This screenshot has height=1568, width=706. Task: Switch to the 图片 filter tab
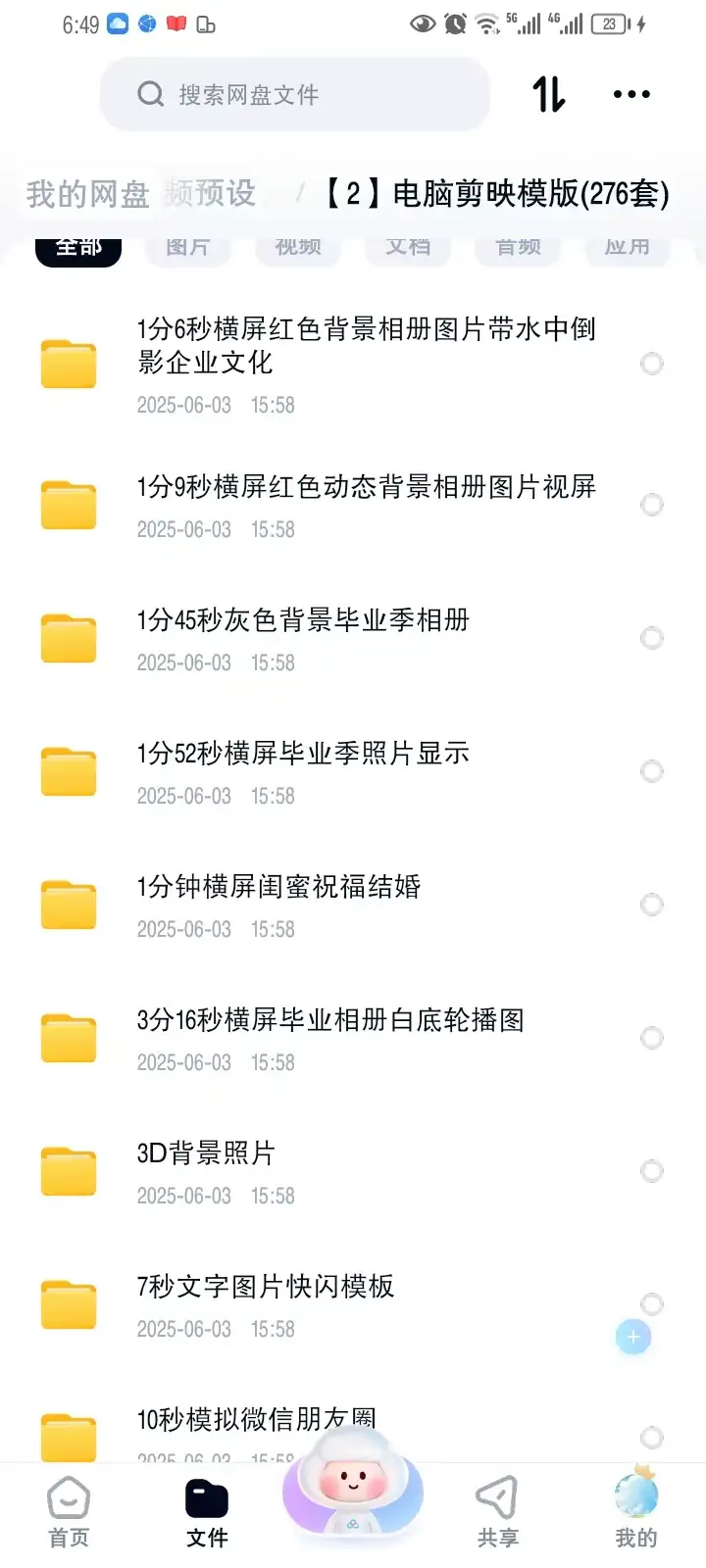pyautogui.click(x=187, y=247)
